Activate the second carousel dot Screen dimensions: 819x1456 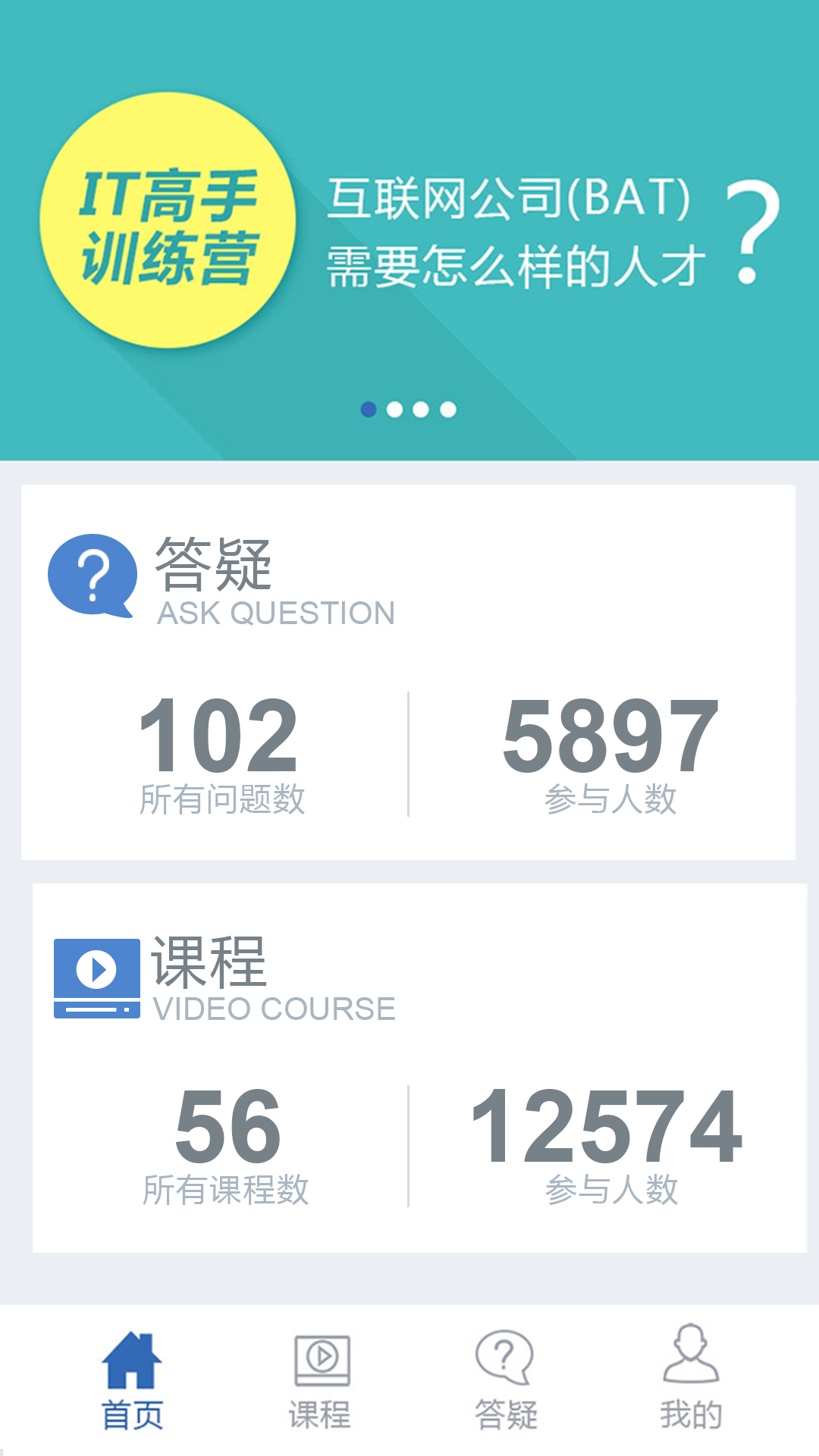tap(395, 409)
